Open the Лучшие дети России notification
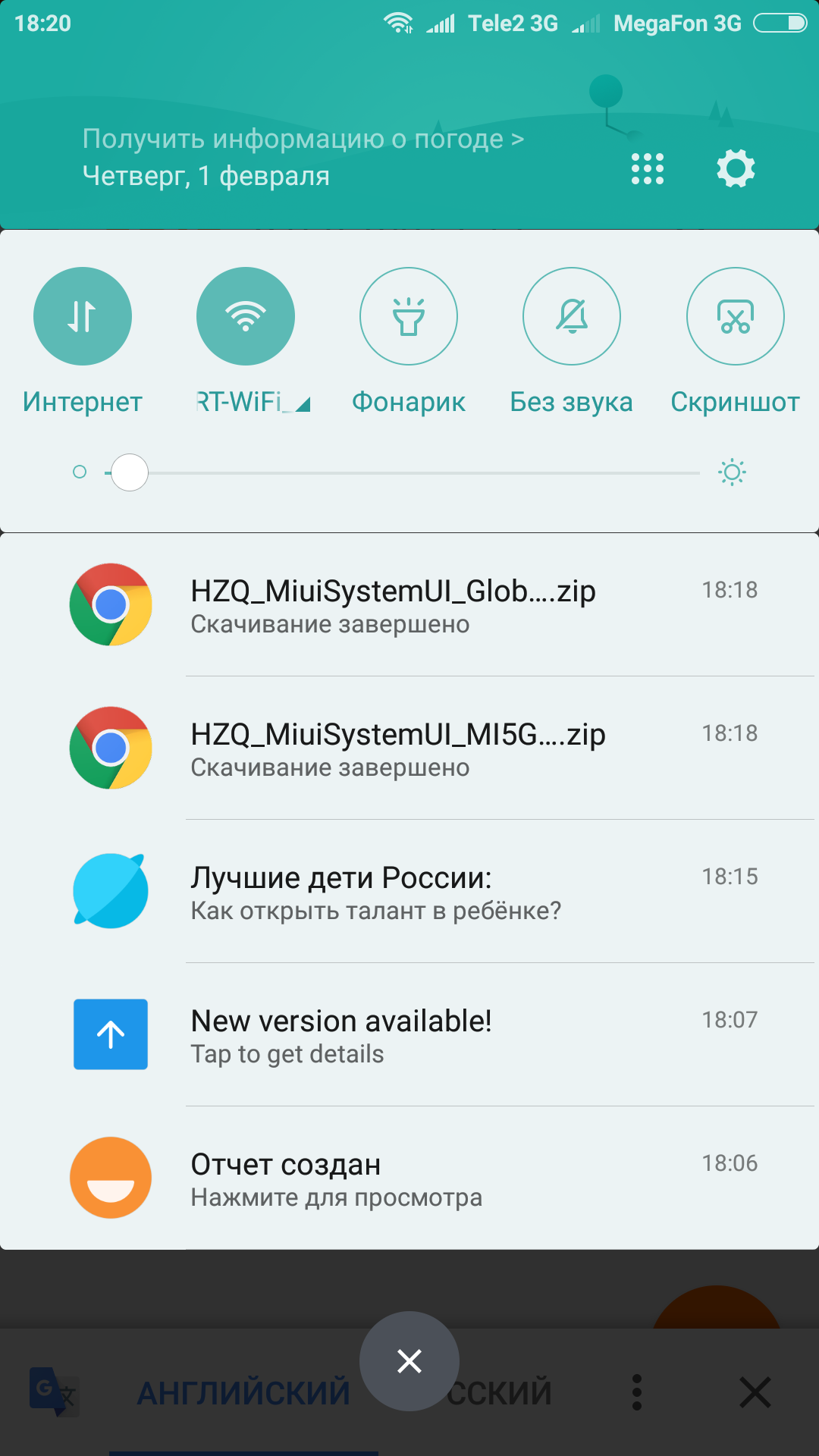 click(409, 892)
